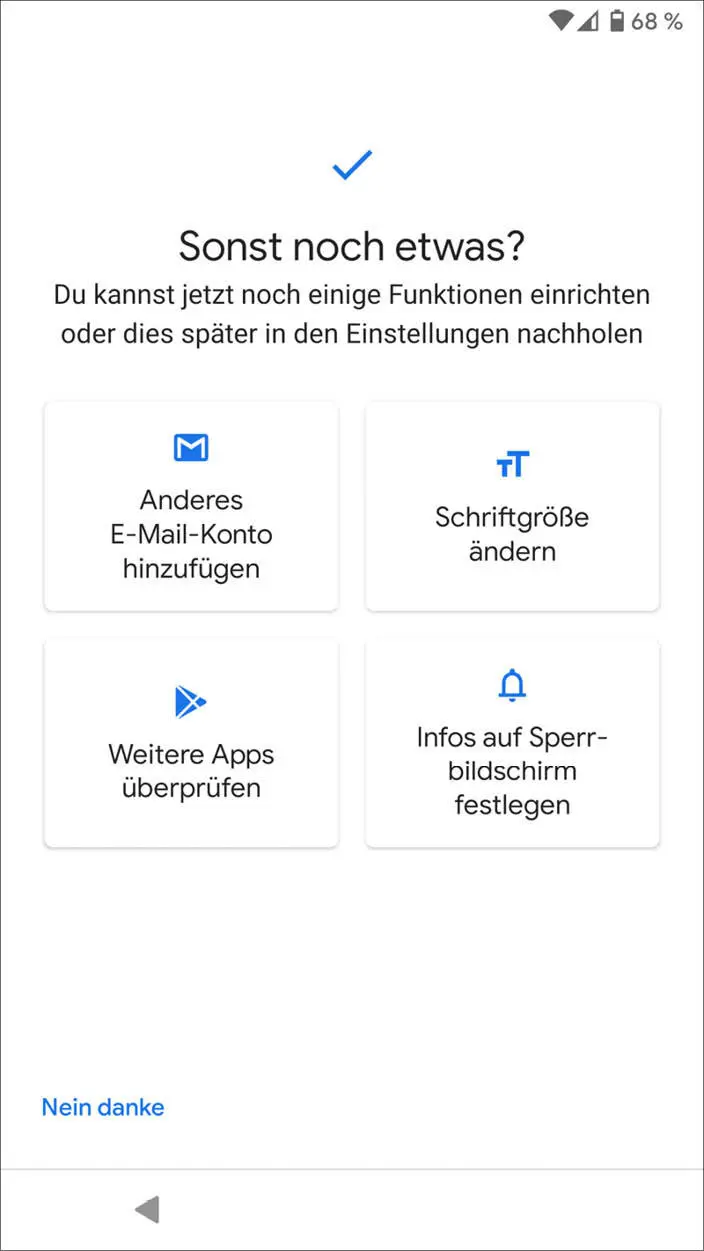Go back with the navigation bar arrow
The height and width of the screenshot is (1251, 704).
tap(147, 1209)
